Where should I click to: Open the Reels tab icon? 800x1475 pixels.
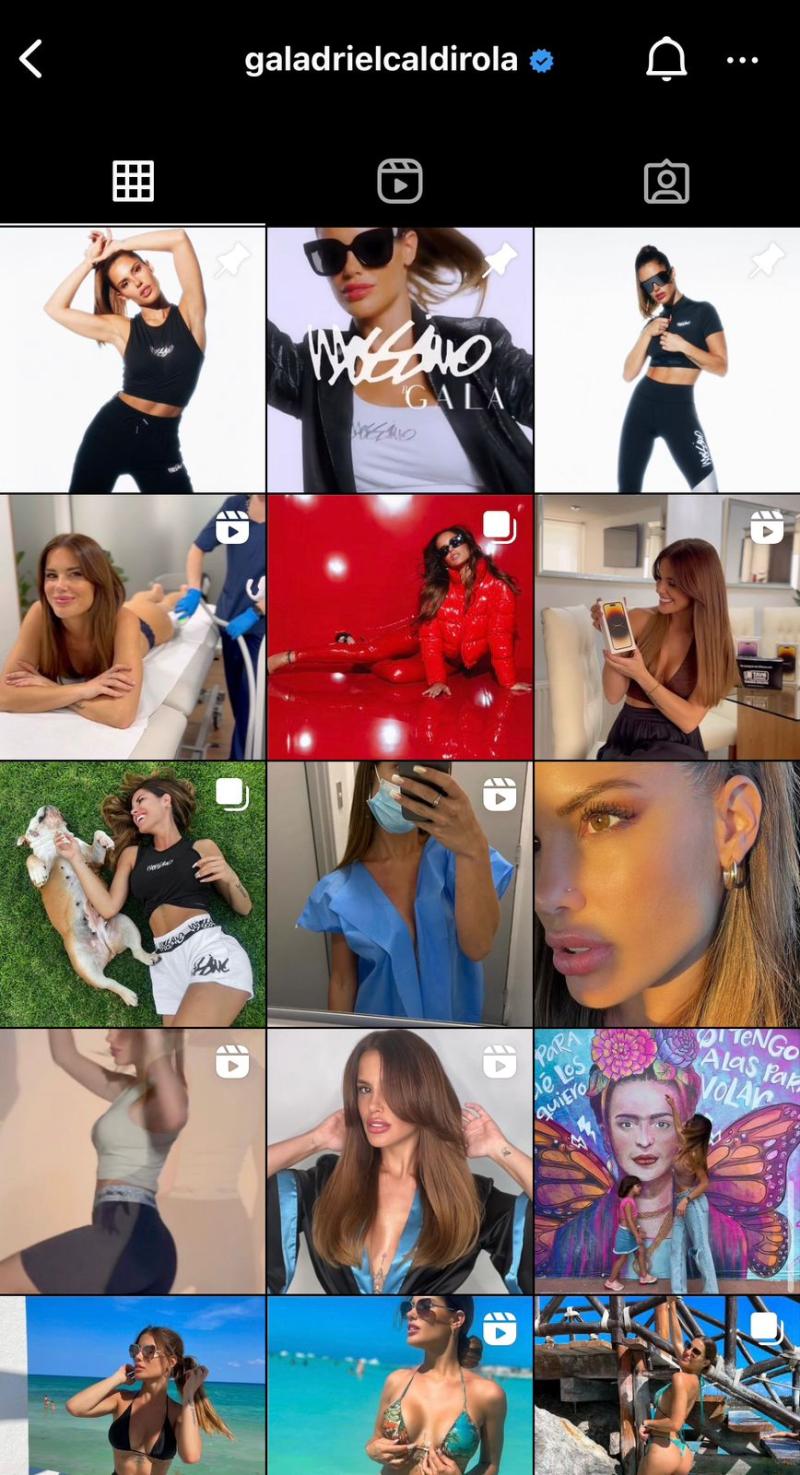point(399,181)
